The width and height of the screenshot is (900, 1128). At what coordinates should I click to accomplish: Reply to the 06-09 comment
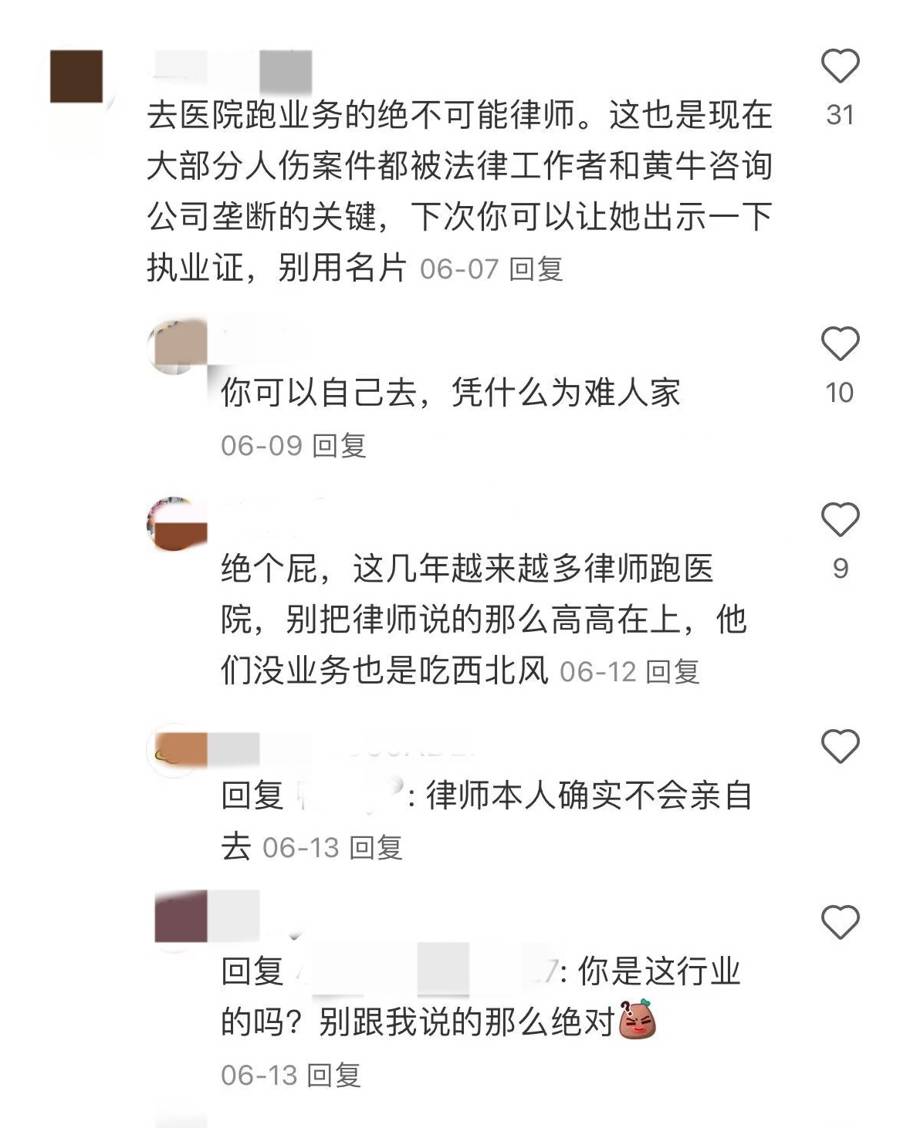click(x=339, y=446)
